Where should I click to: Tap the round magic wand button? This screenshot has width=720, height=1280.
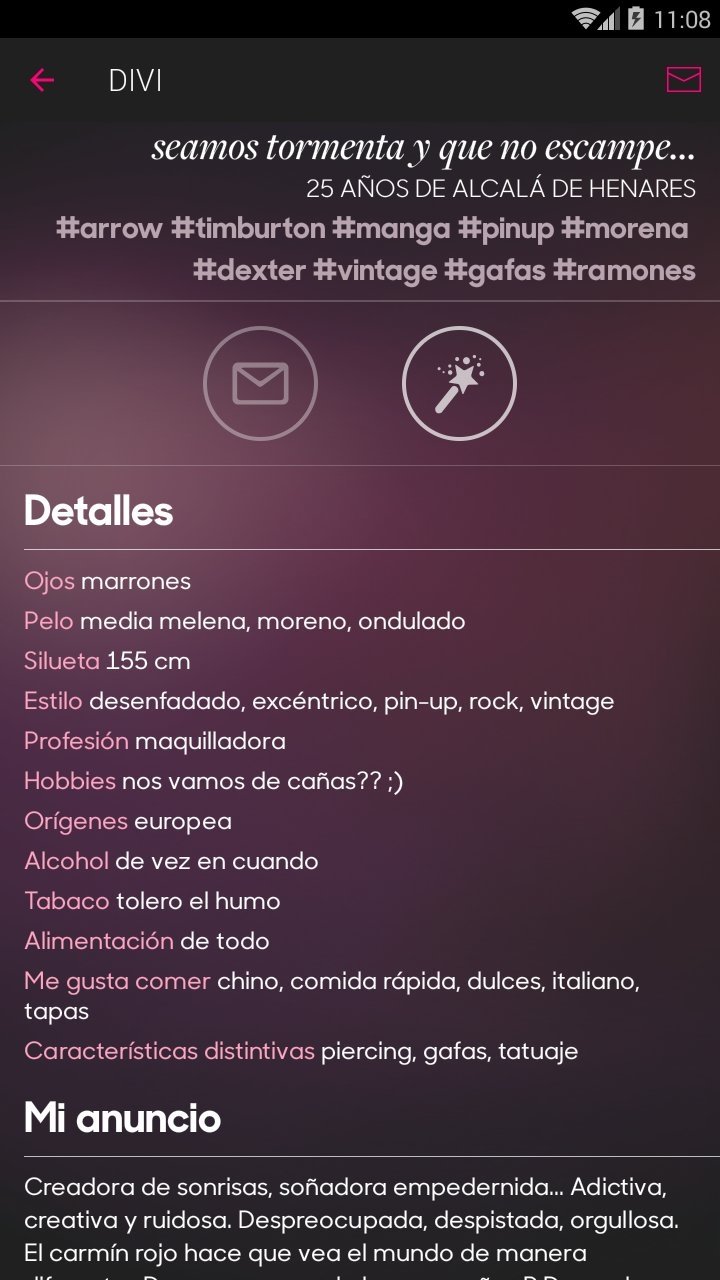pos(459,383)
